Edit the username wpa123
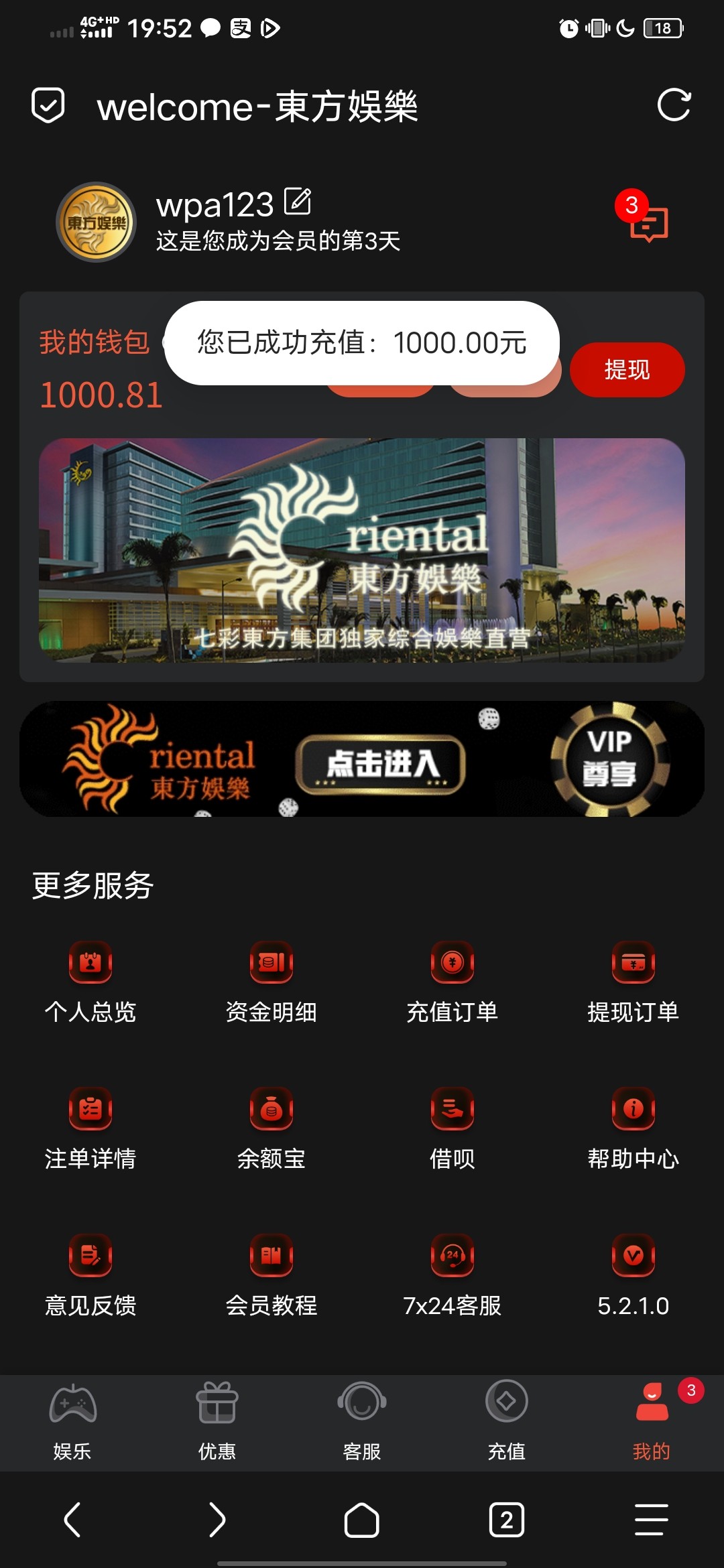The height and width of the screenshot is (1568, 724). point(298,202)
